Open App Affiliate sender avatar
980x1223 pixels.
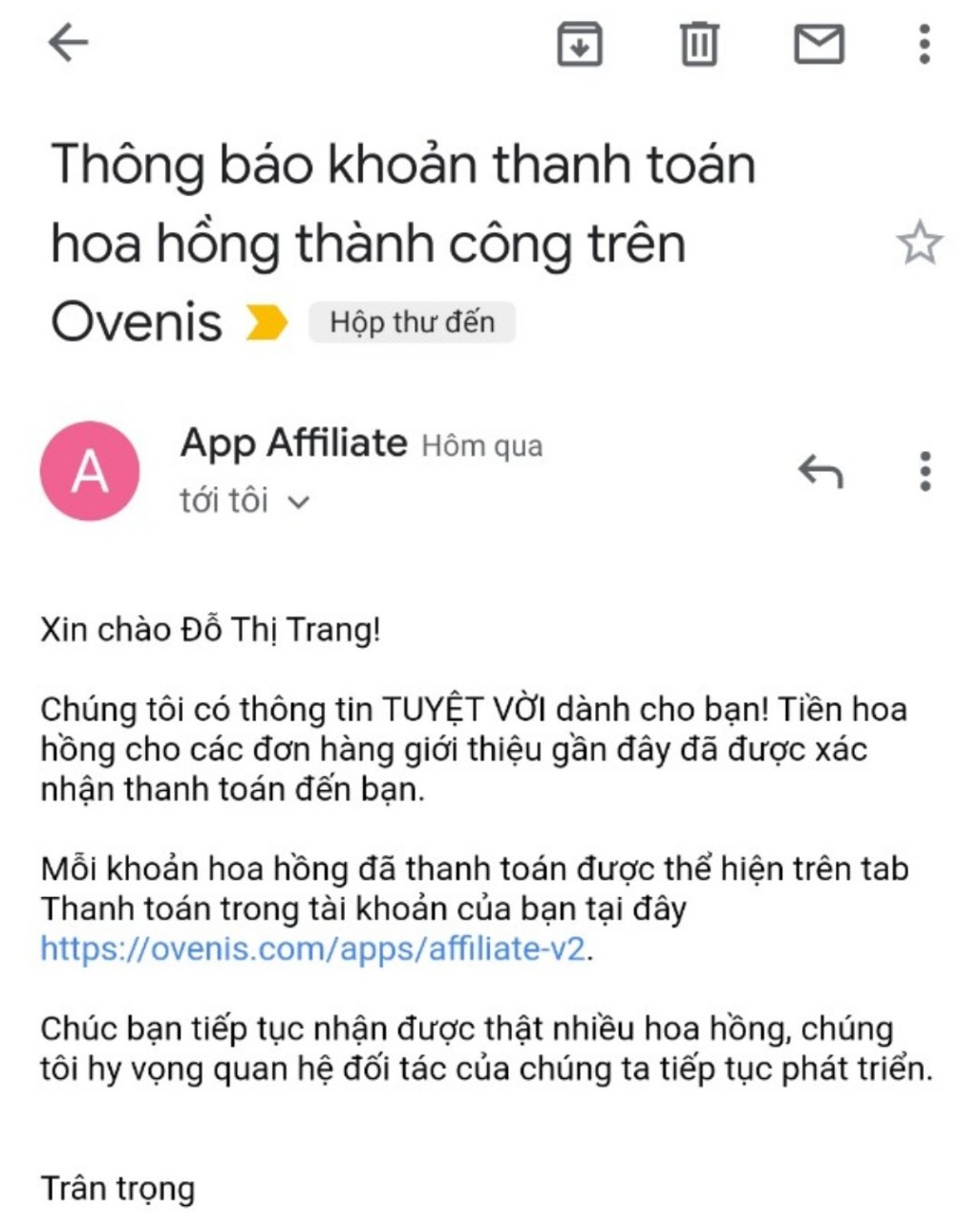point(90,471)
